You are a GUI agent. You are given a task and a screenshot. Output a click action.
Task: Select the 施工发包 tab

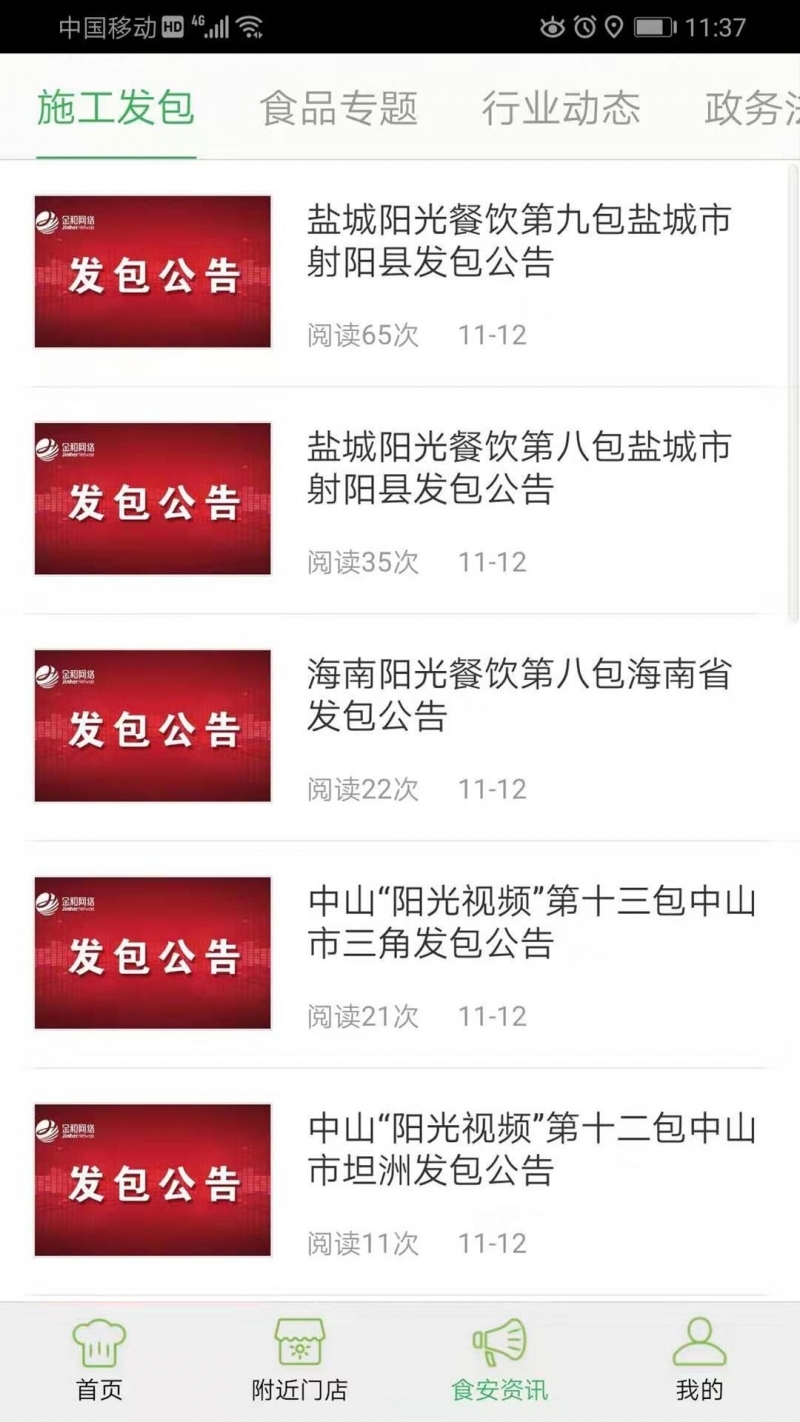click(x=115, y=110)
